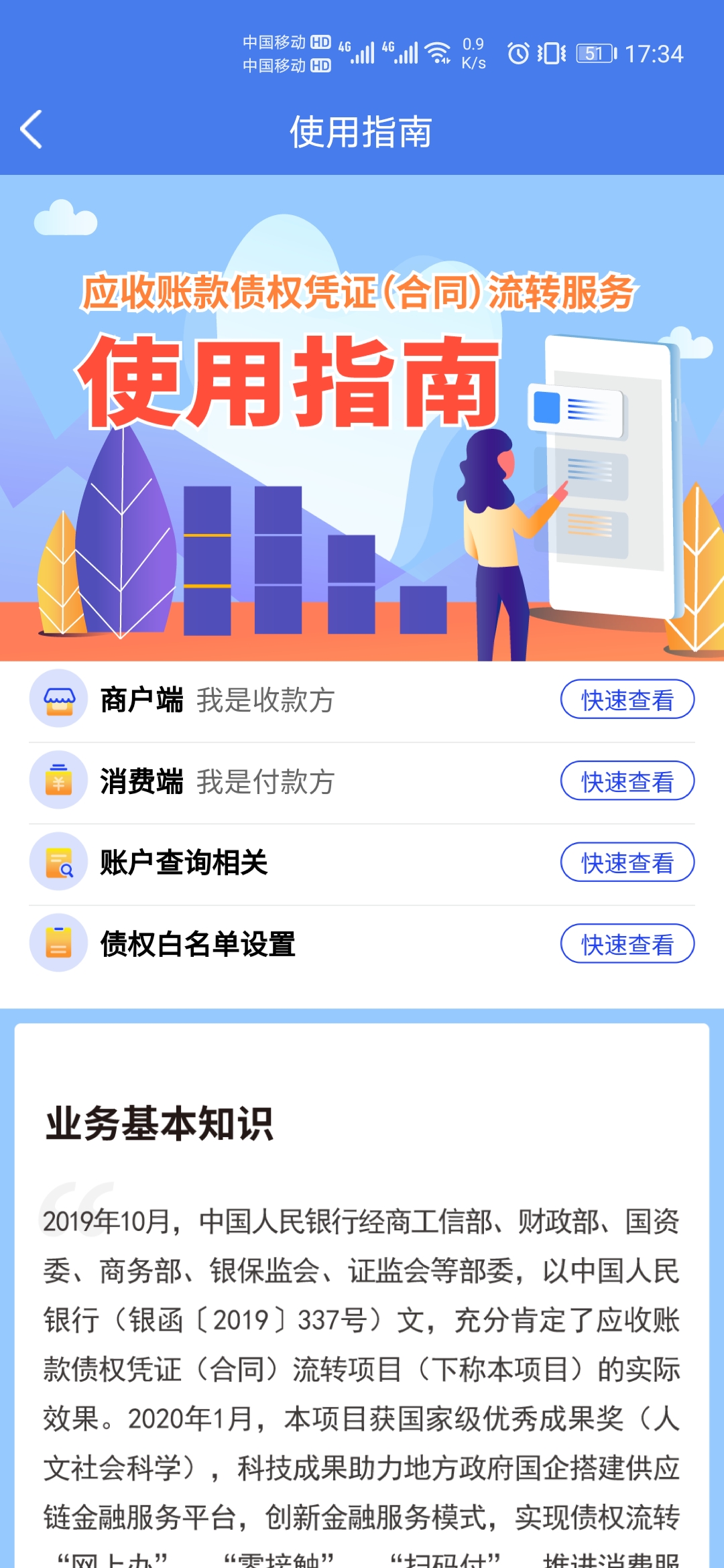Tap the Wi-Fi icon in the status bar
This screenshot has height=1568, width=724.
pos(437,53)
